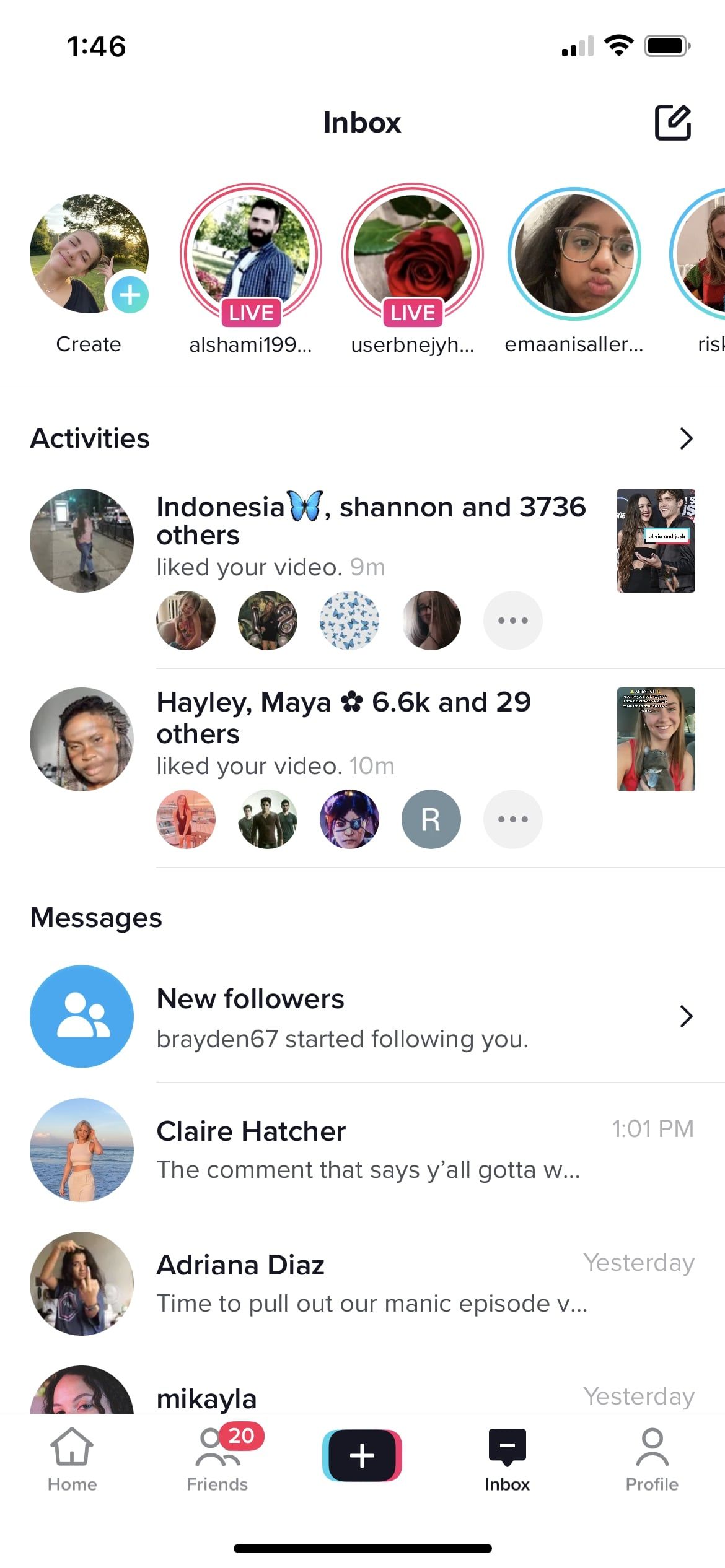View emaanisaller's story
725x1568 pixels.
coord(574,253)
